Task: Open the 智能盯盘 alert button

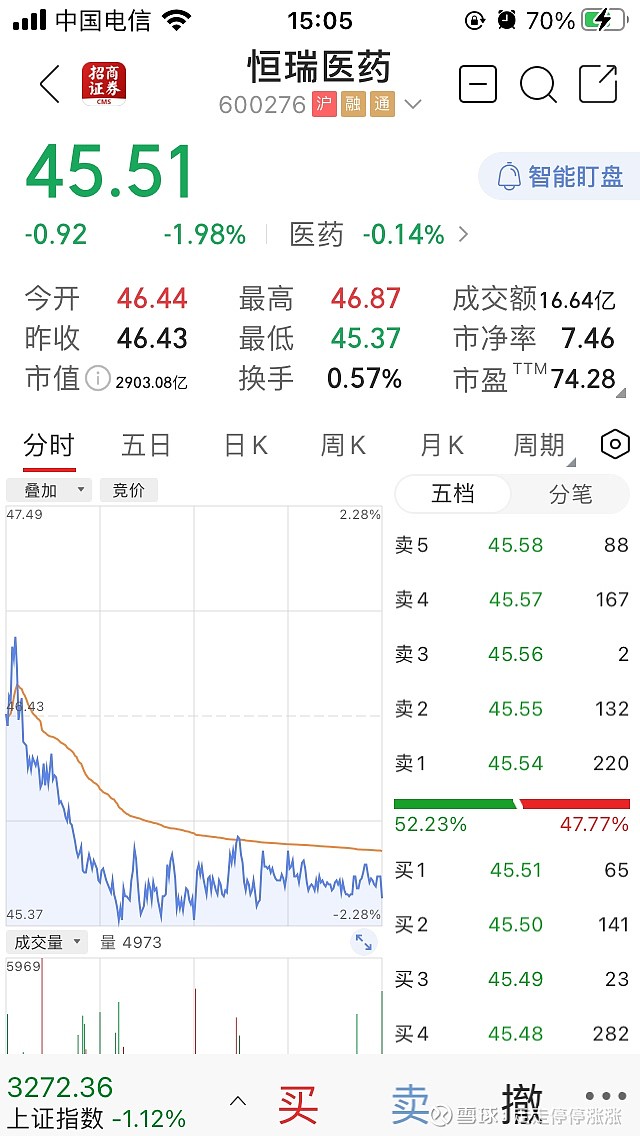Action: coord(560,176)
